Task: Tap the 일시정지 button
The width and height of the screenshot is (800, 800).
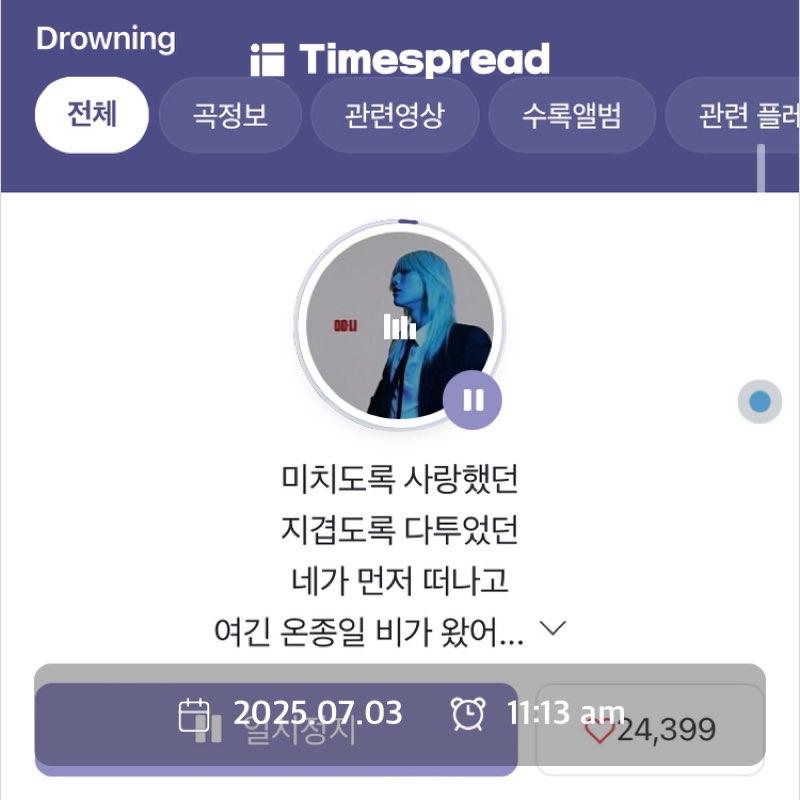Action: click(x=276, y=729)
